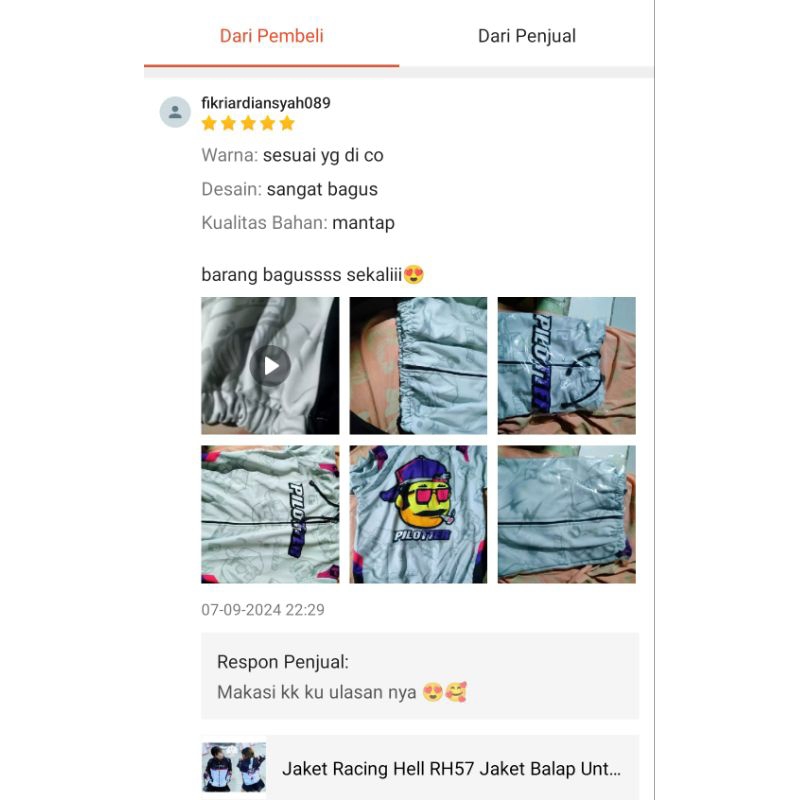Open the review photo with cartoon face logo
800x800 pixels.
coord(418,514)
